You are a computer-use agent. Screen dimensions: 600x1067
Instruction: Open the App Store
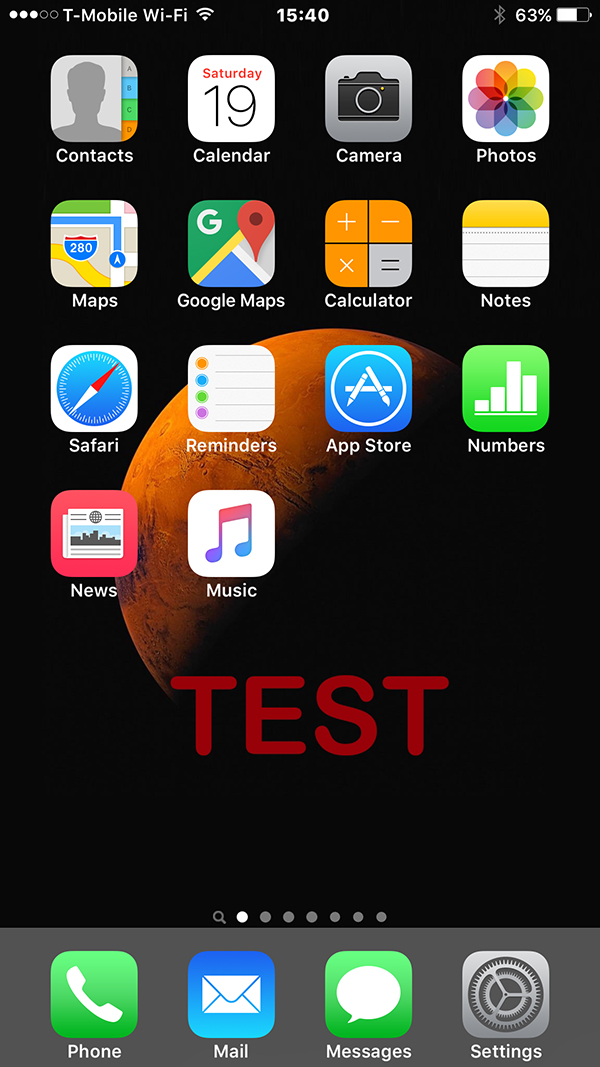[368, 389]
